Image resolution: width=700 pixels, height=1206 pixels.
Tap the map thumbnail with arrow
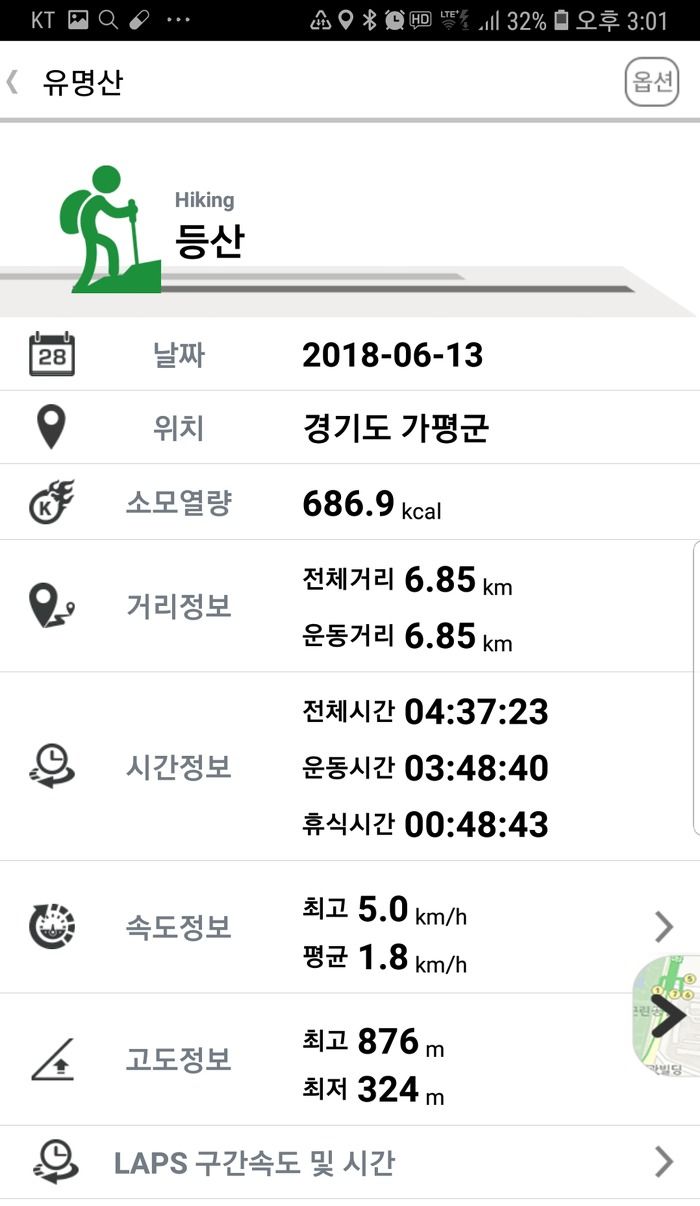click(x=666, y=1017)
